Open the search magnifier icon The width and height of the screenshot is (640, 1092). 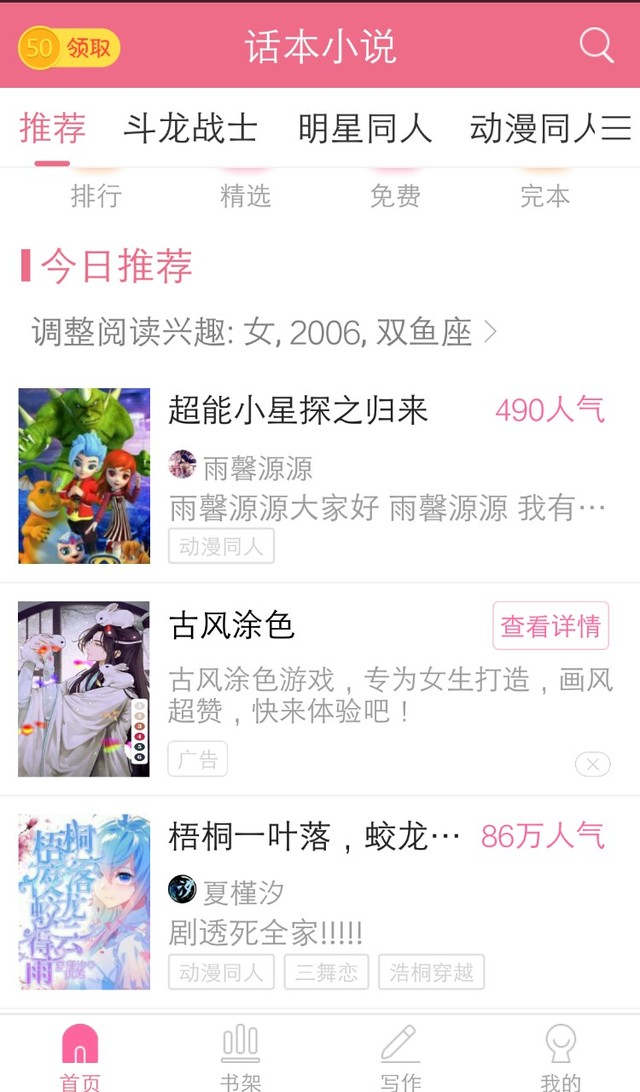click(597, 46)
